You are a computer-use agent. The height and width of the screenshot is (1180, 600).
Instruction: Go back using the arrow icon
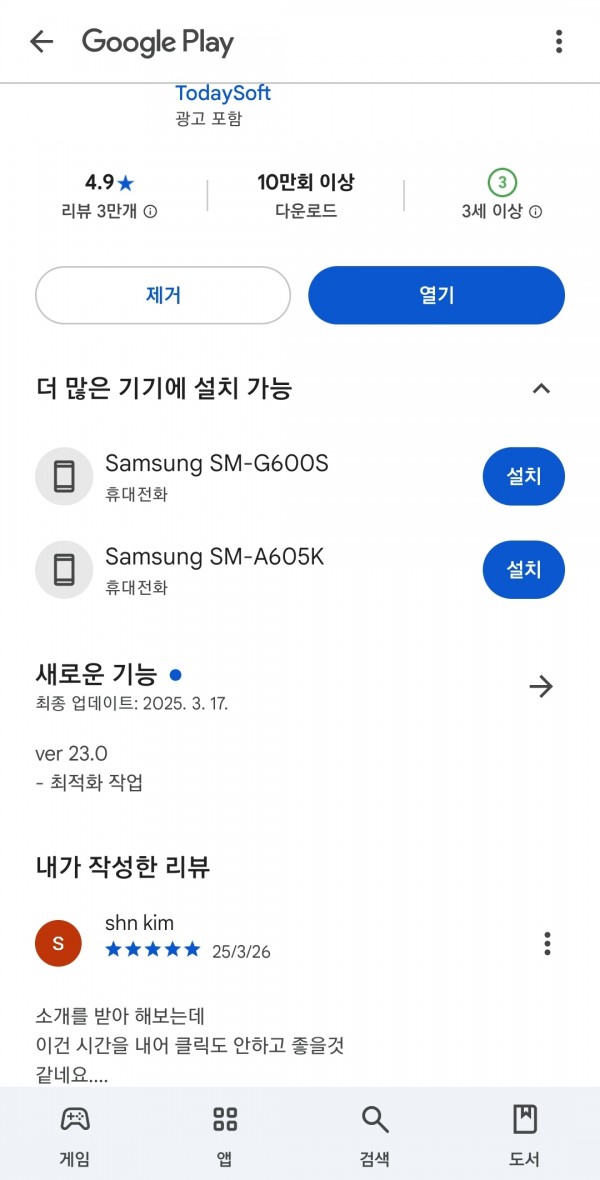pyautogui.click(x=41, y=42)
